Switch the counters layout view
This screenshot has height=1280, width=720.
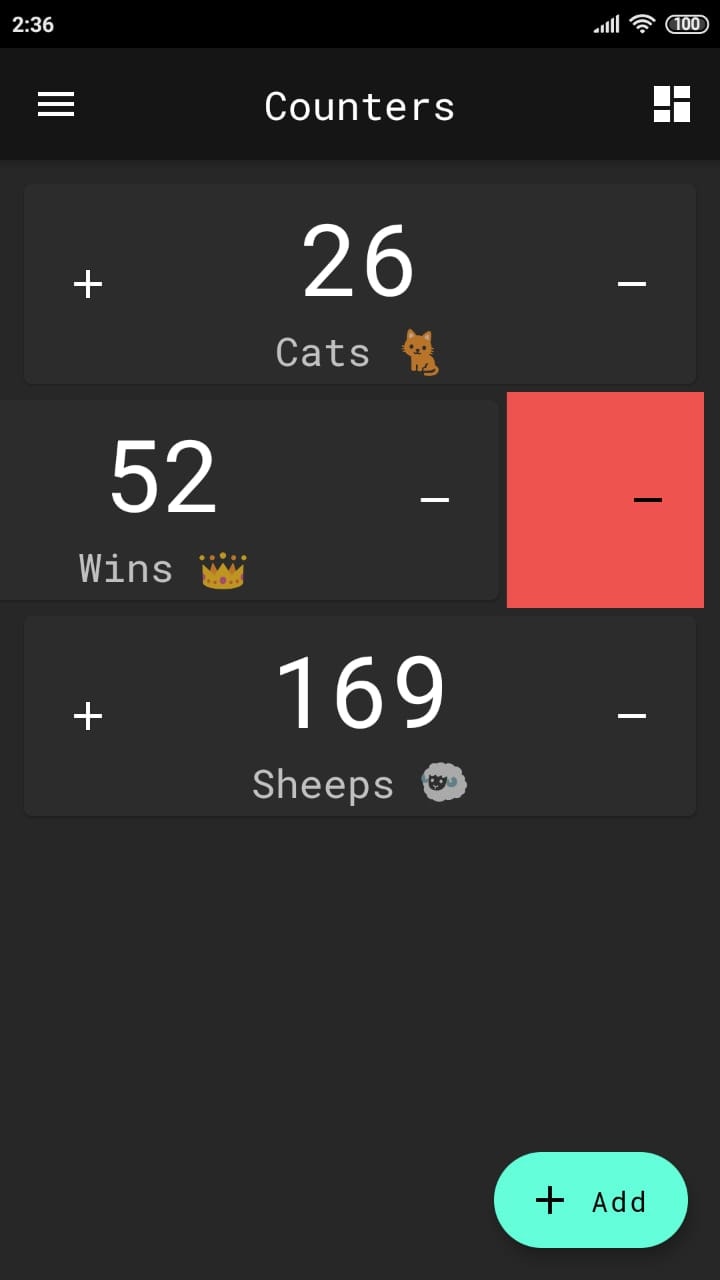672,104
